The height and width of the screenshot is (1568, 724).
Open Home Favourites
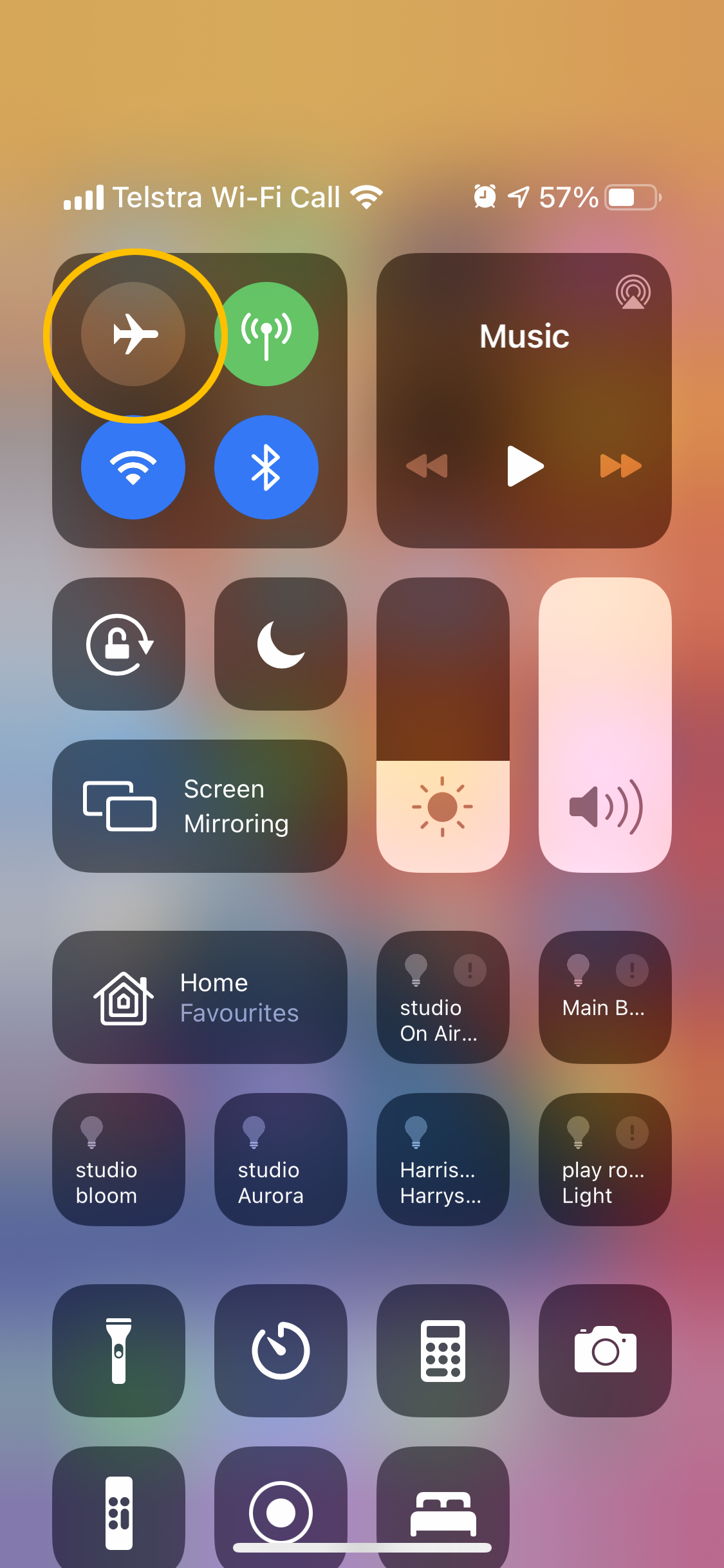(200, 997)
